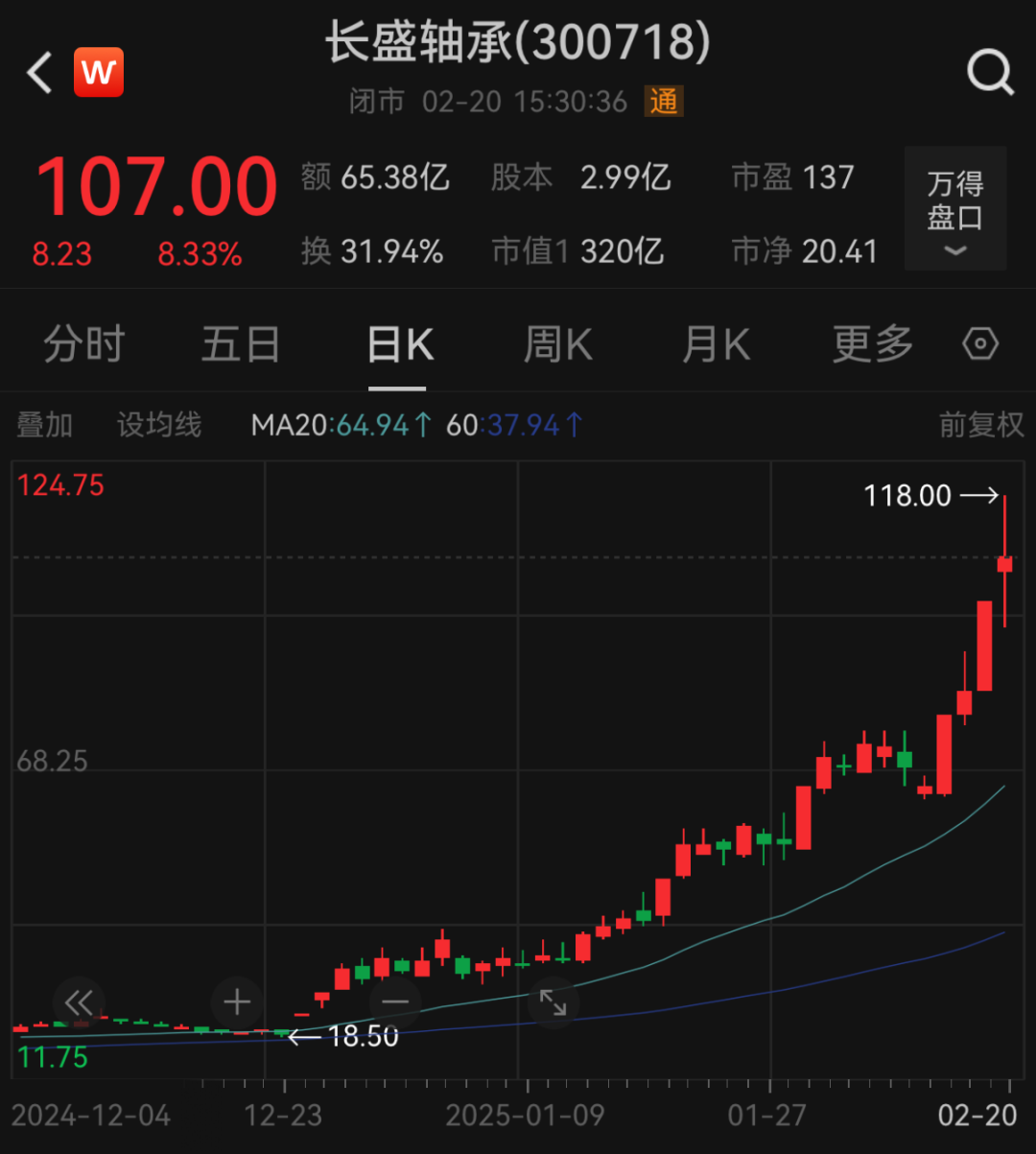The image size is (1036, 1154).
Task: Open the 更多 chart period options
Action: 872,344
